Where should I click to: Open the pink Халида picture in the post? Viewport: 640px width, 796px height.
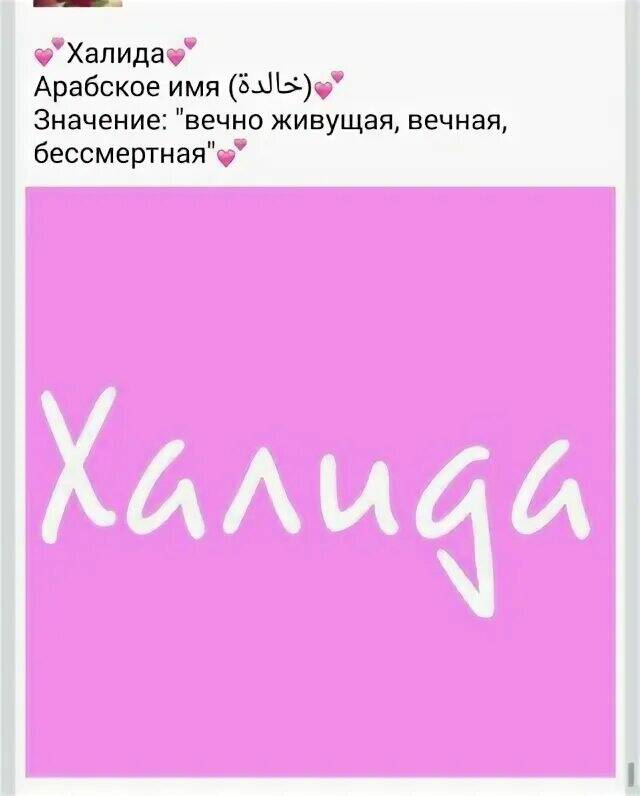(319, 482)
